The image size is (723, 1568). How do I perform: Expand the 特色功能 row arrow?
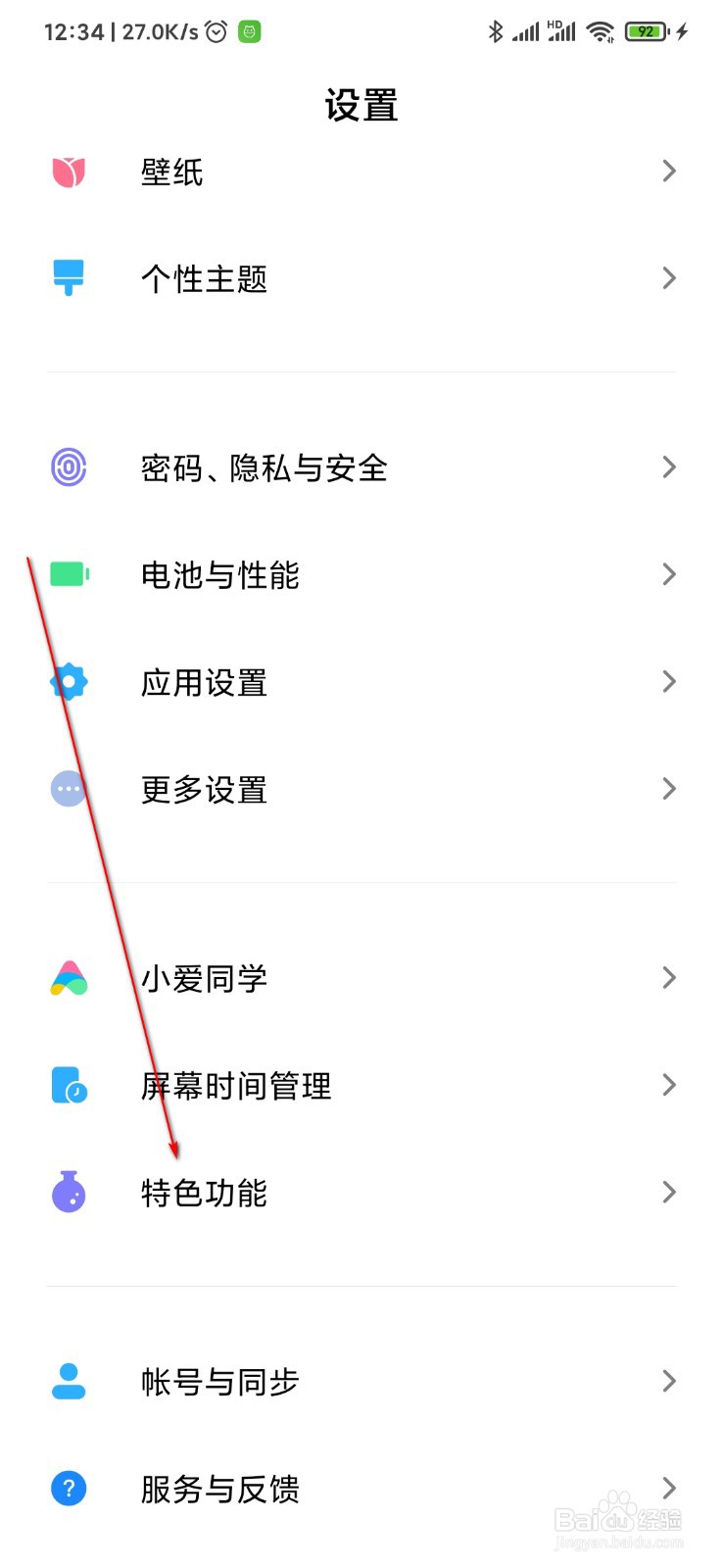[670, 1193]
